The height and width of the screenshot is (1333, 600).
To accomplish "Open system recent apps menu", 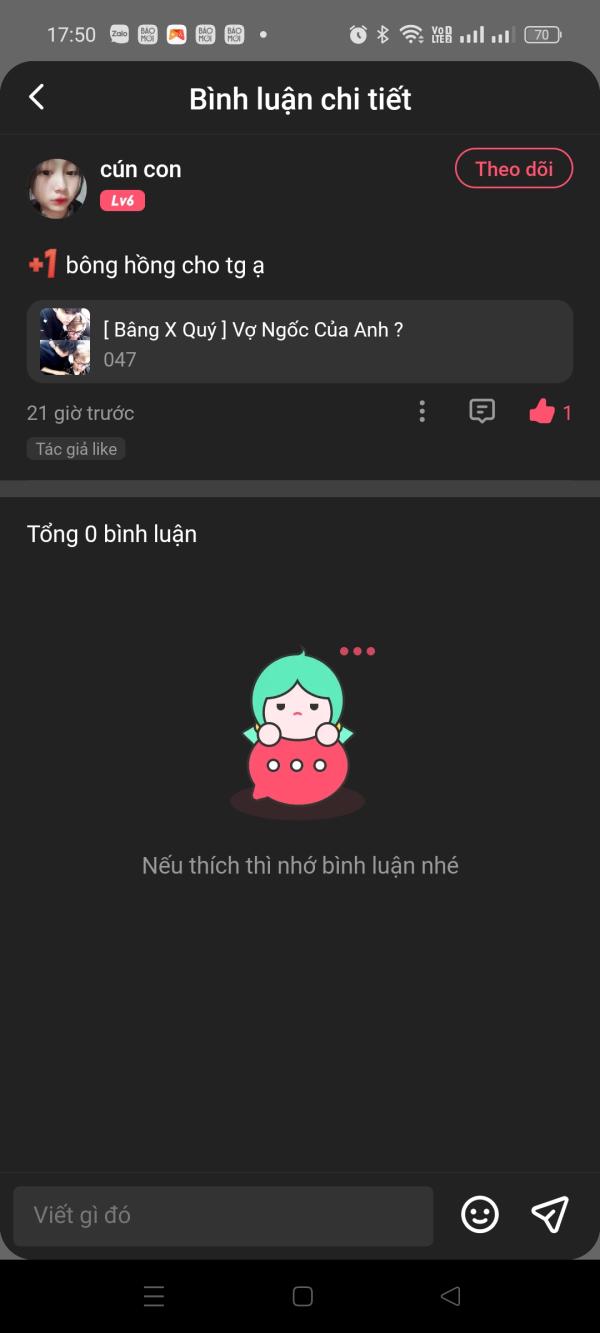I will (154, 1297).
